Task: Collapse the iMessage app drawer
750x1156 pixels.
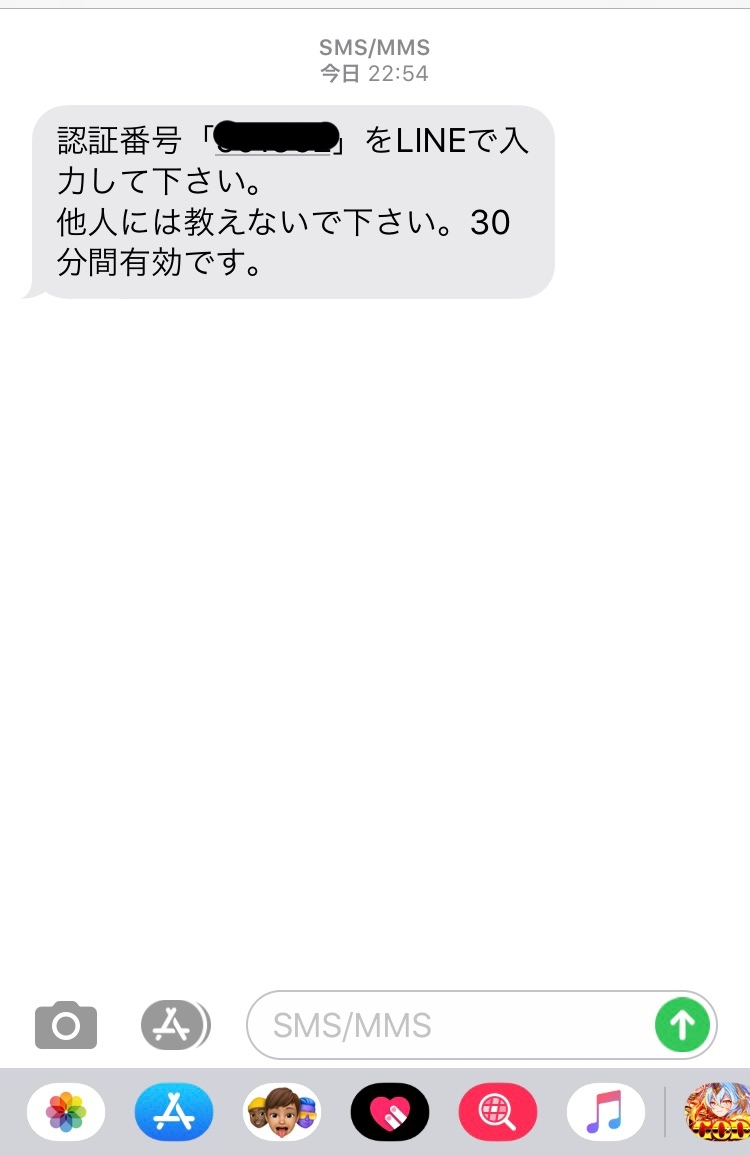Action: (x=175, y=1025)
